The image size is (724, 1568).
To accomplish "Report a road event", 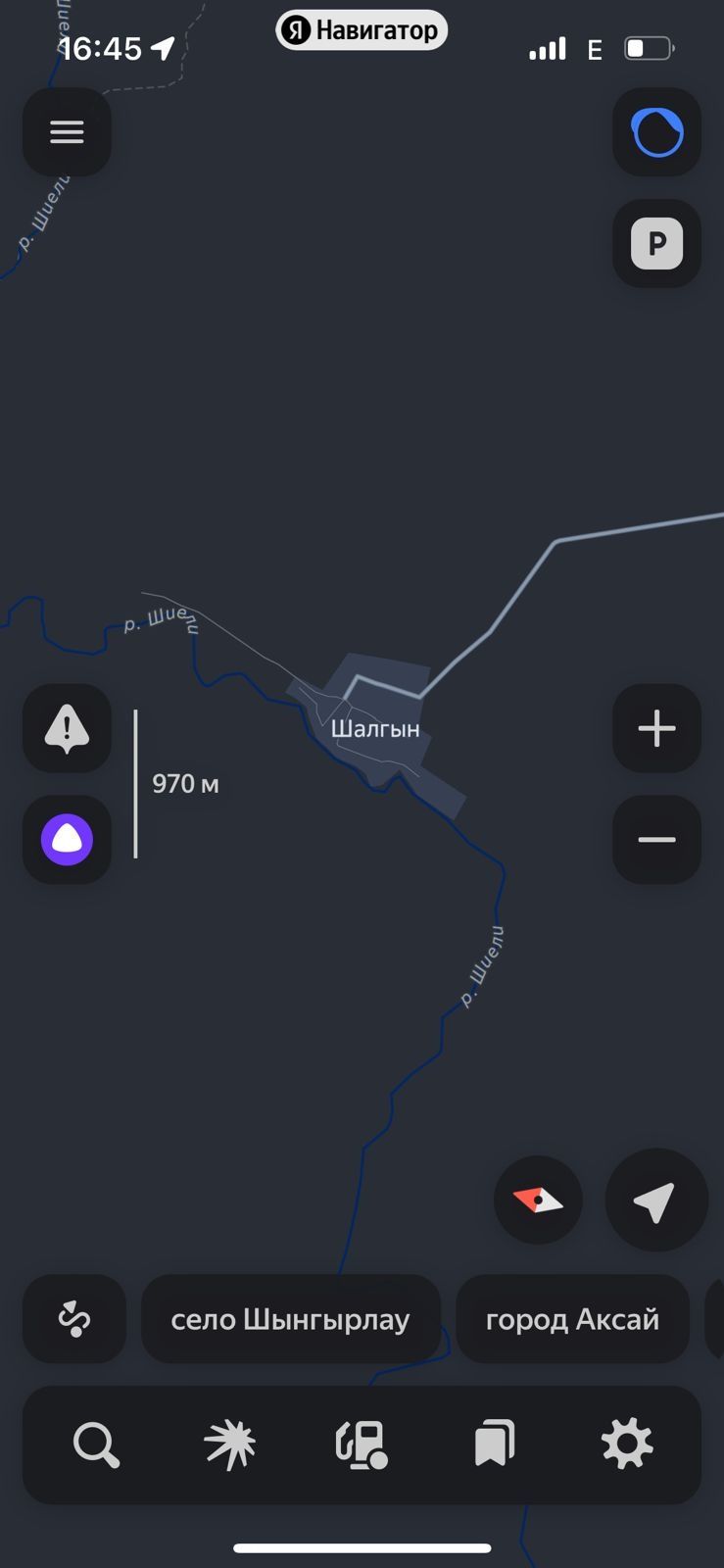I will click(67, 728).
